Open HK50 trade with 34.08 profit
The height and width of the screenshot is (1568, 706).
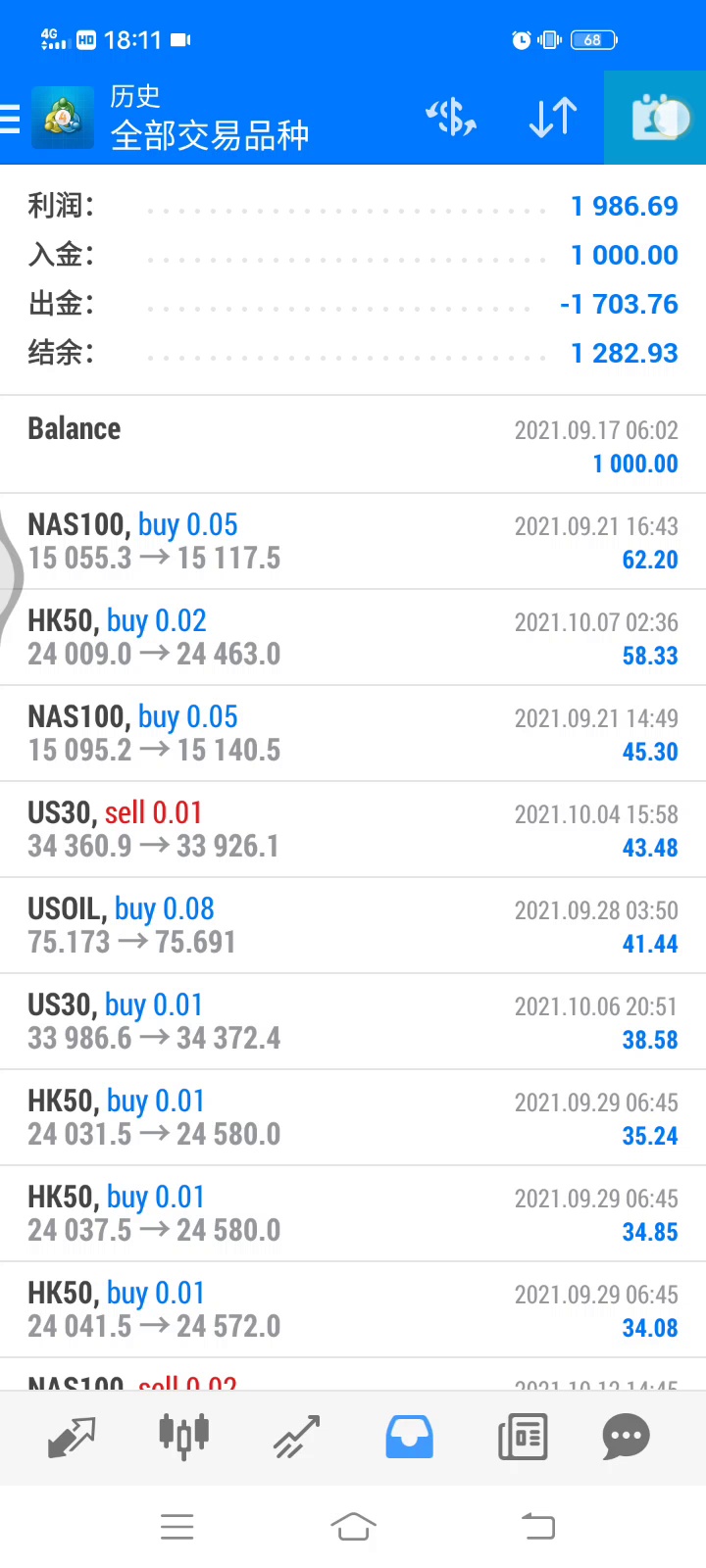pyautogui.click(x=353, y=1309)
